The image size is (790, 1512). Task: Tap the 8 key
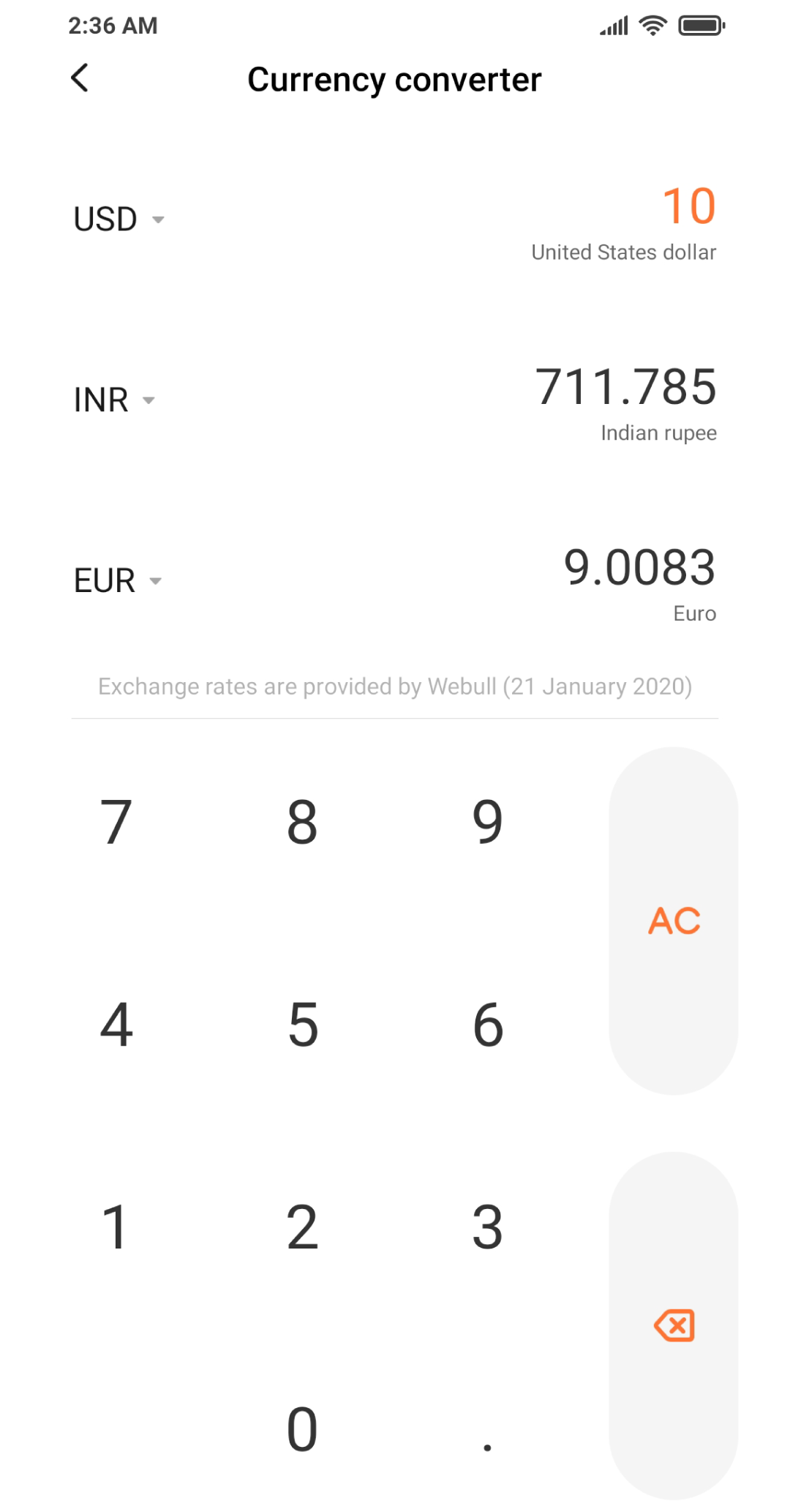pos(302,823)
